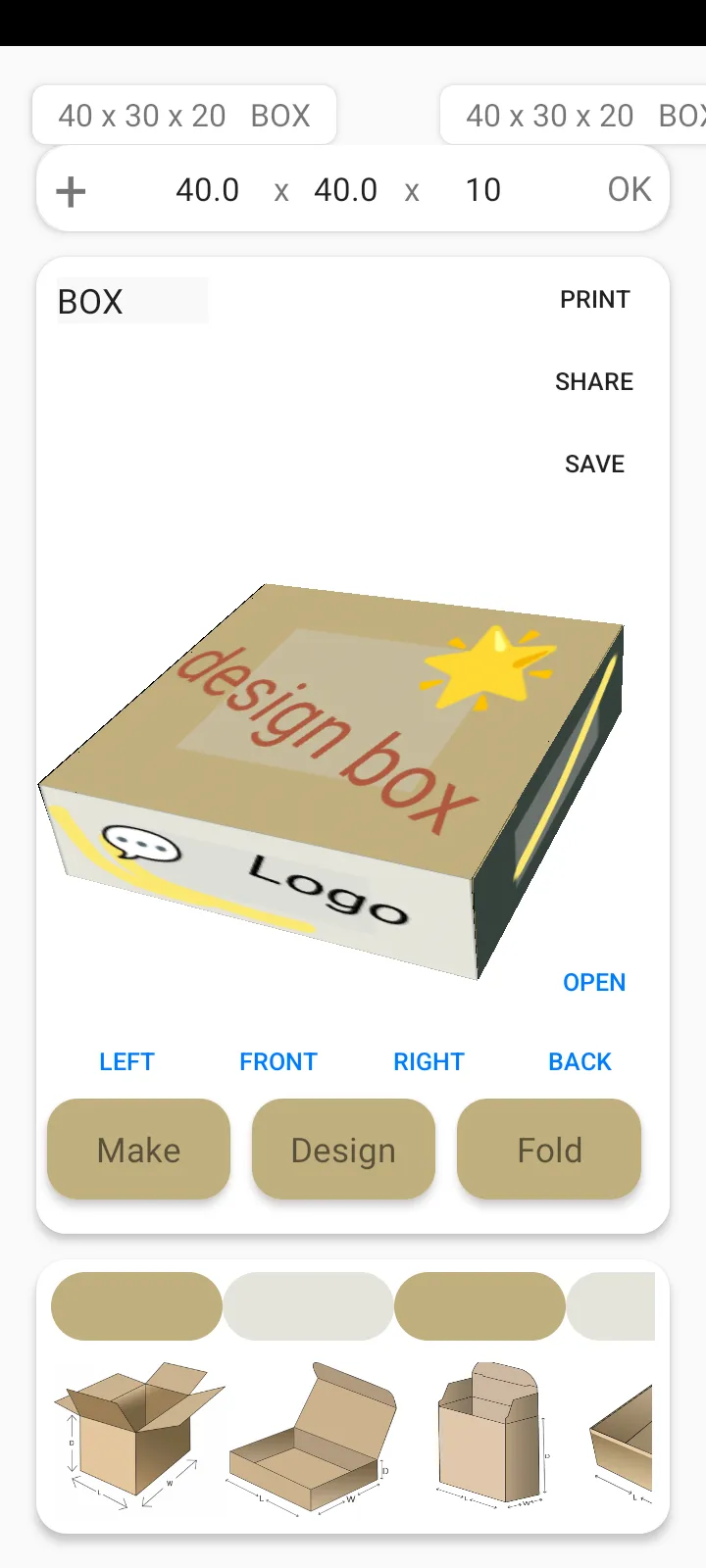Image resolution: width=706 pixels, height=1568 pixels.
Task: Switch to the second 40 x 30 x 20 BOX tab
Action: 579,115
